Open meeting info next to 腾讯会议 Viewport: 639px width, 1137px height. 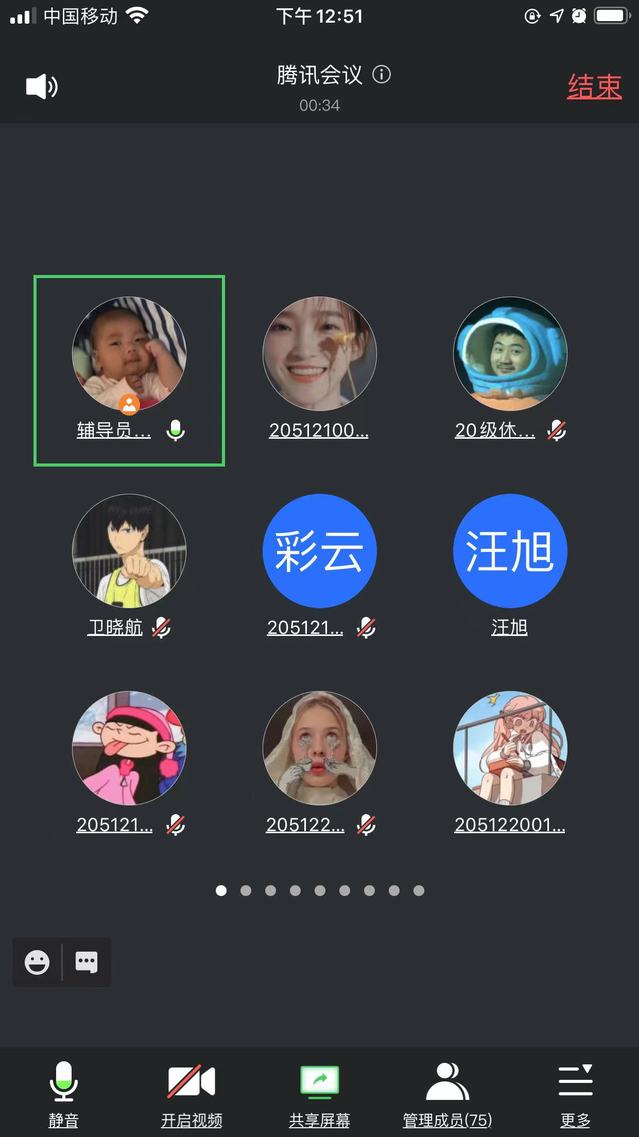click(x=382, y=75)
